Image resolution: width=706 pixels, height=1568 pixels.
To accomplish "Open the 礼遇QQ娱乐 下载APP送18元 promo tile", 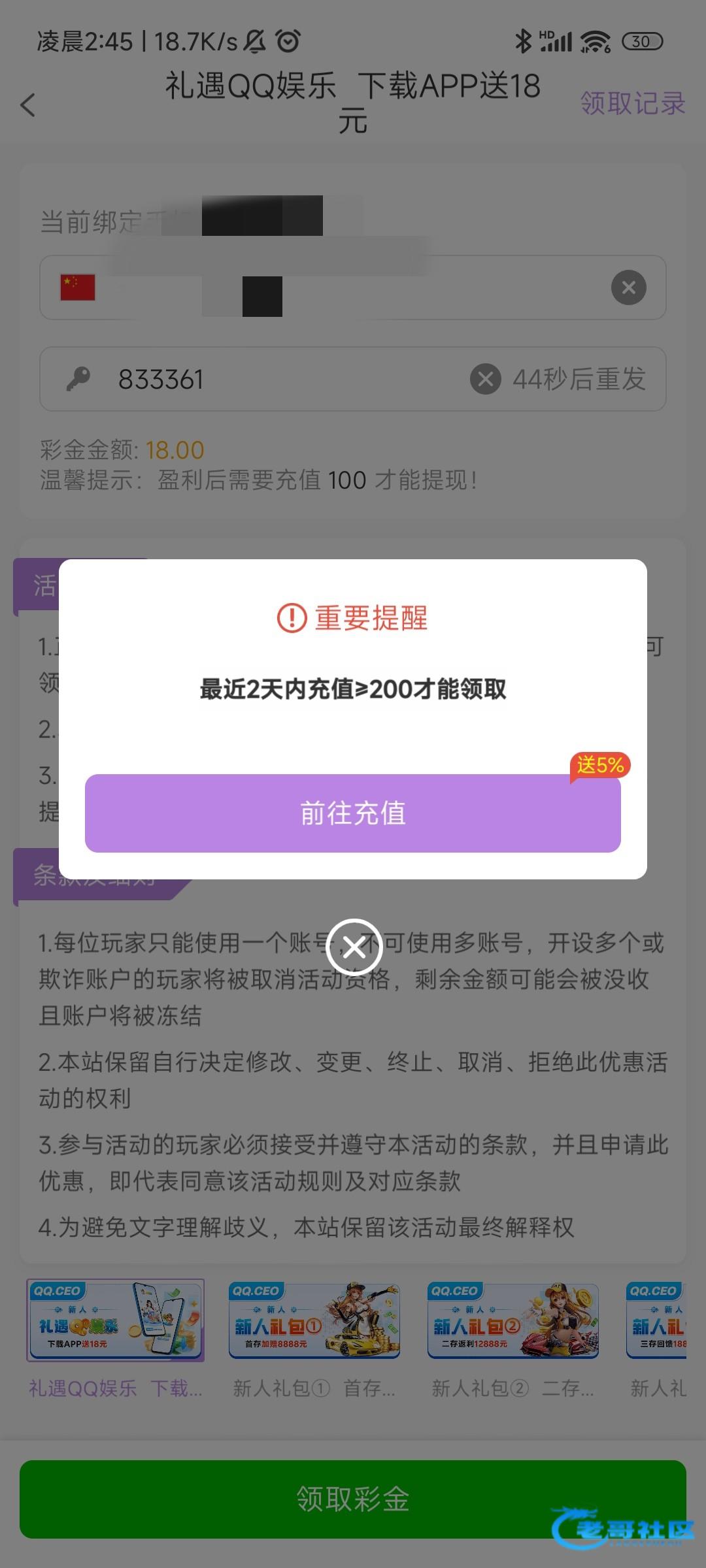I will (x=116, y=1320).
